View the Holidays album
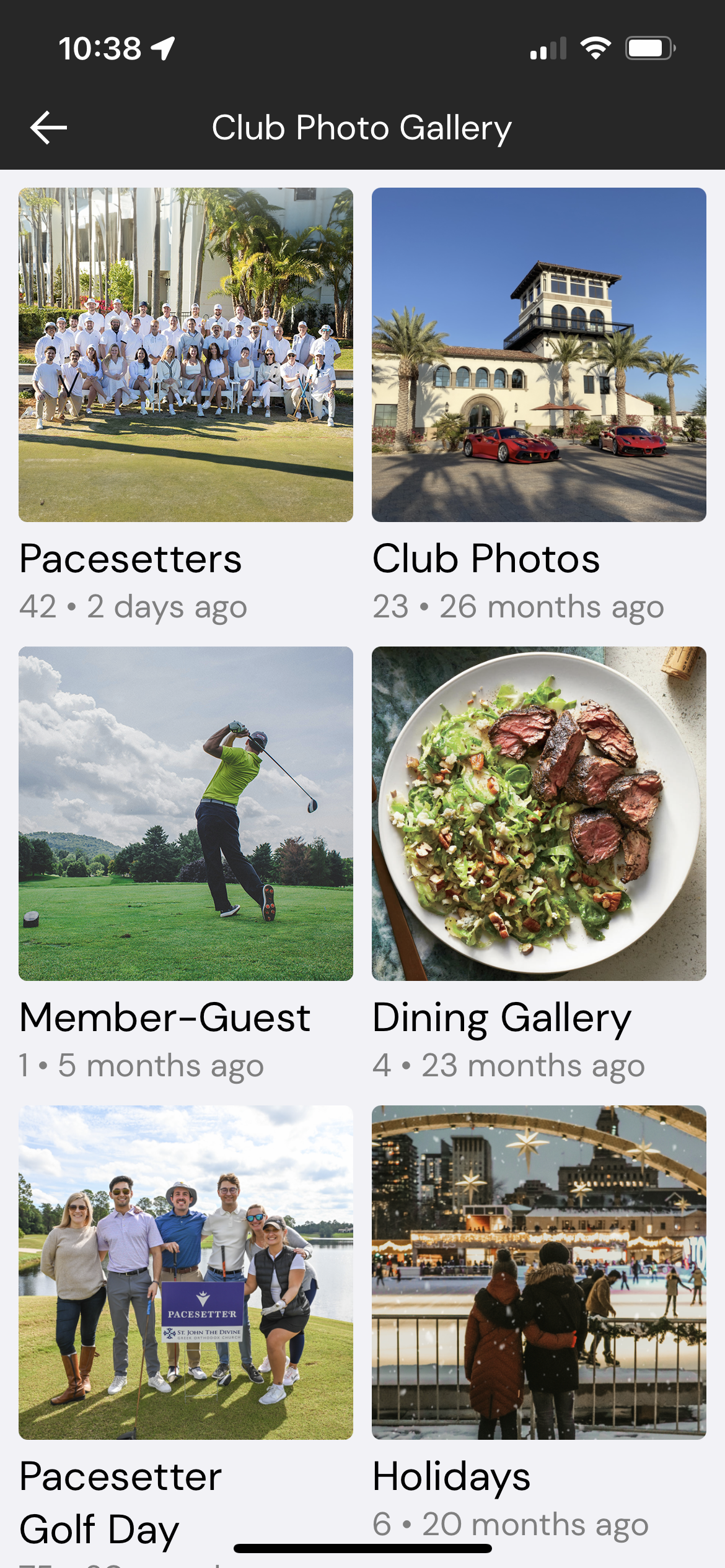The image size is (725, 1568). tap(539, 1273)
